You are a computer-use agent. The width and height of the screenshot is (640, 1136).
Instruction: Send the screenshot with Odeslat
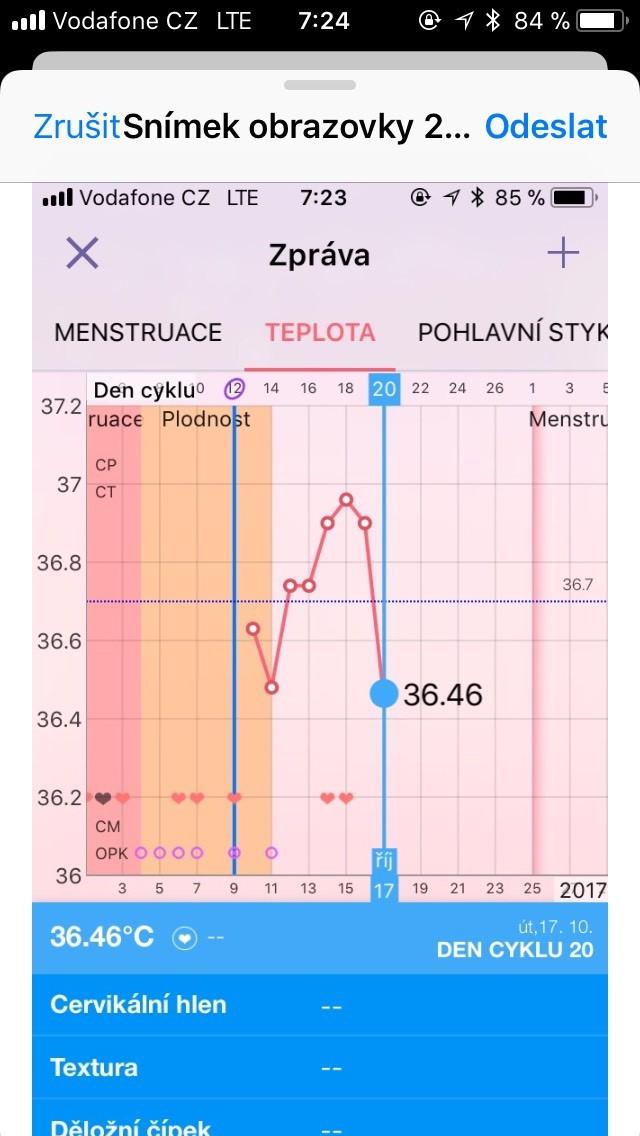click(x=546, y=127)
